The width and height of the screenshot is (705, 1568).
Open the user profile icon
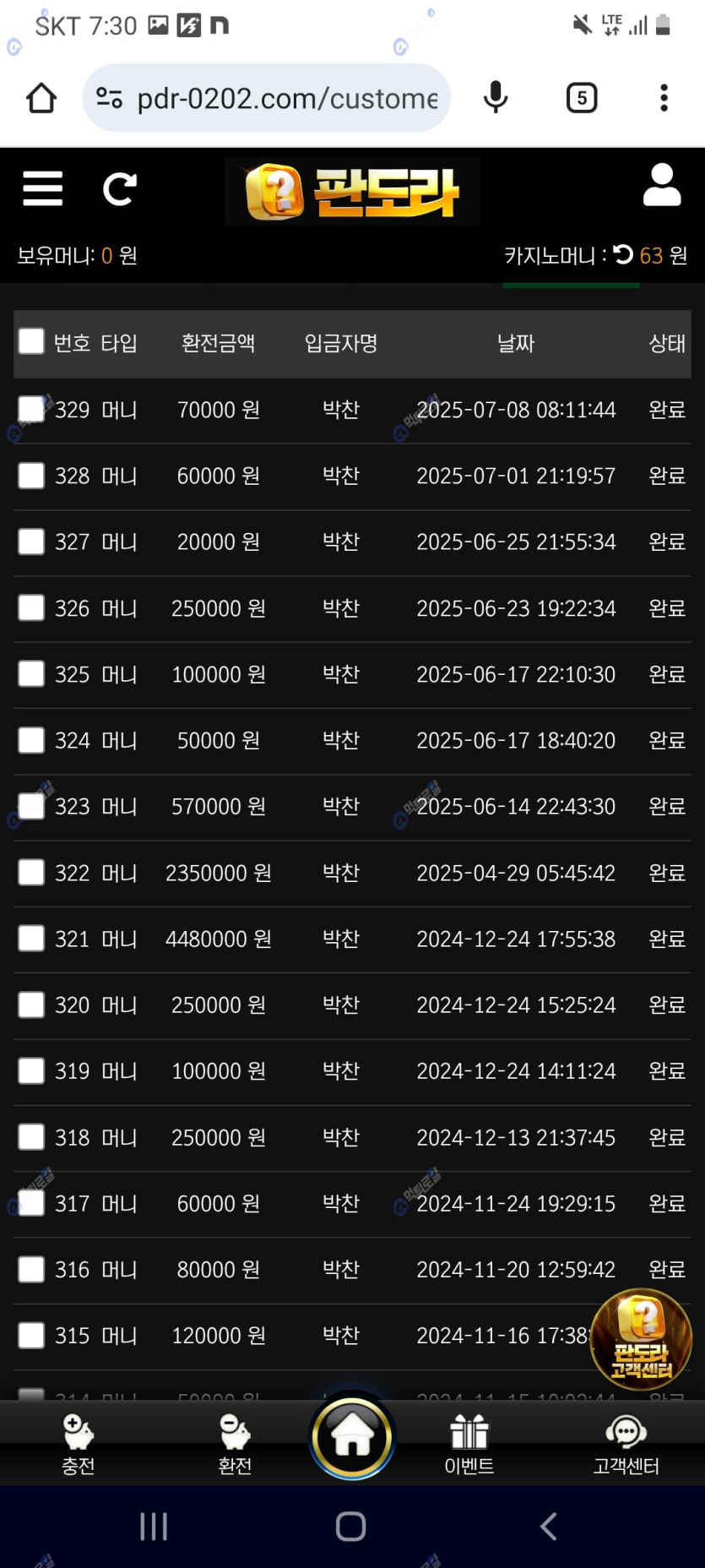661,185
